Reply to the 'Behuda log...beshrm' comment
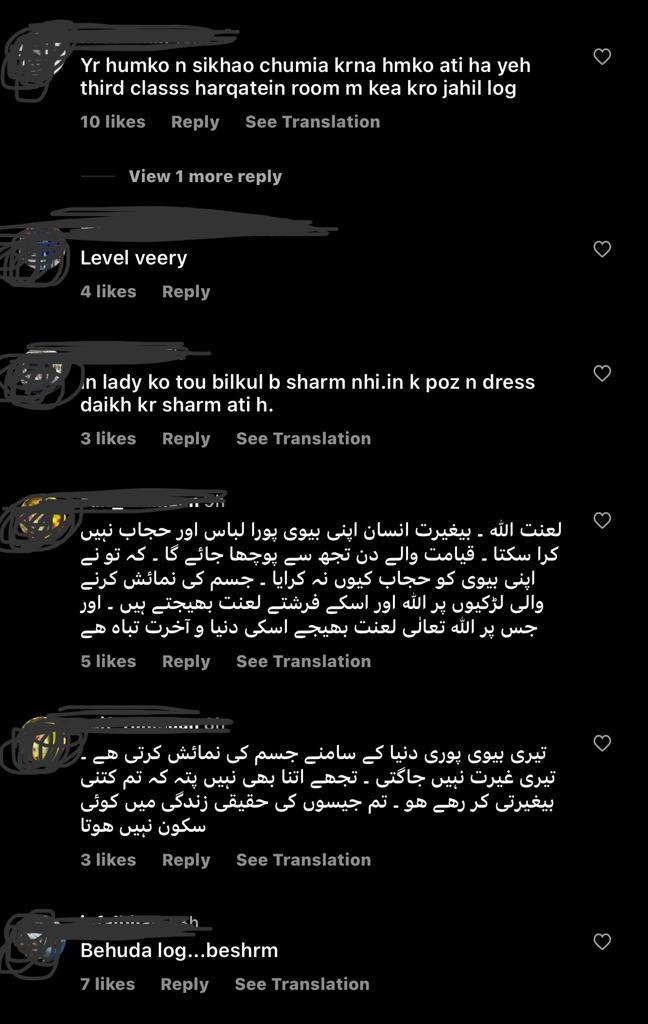This screenshot has height=1024, width=648. click(184, 985)
